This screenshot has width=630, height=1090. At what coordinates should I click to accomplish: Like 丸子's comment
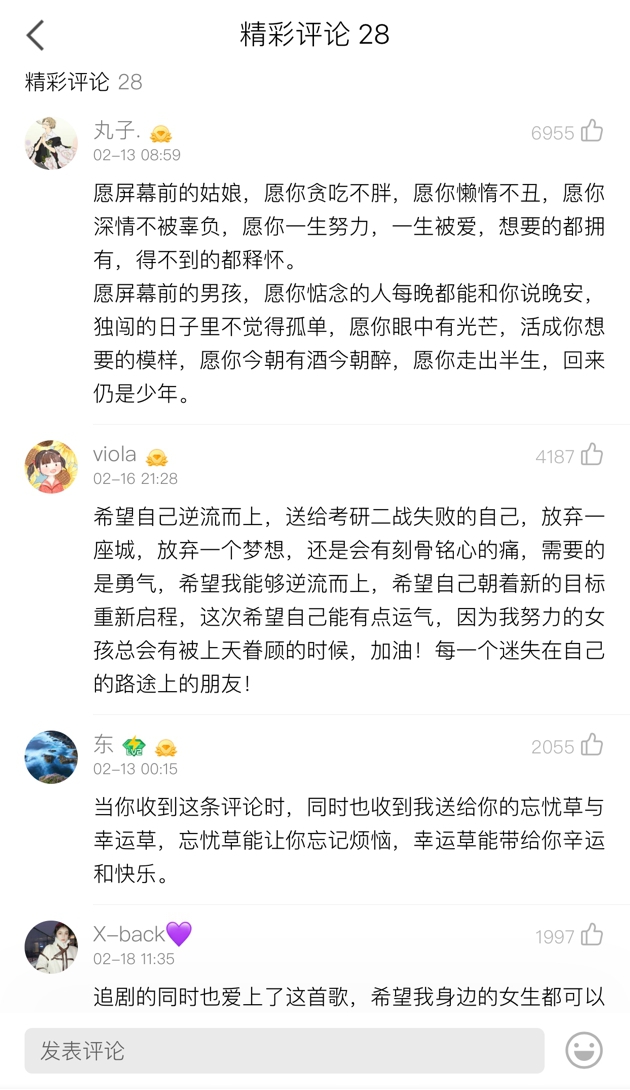pyautogui.click(x=592, y=131)
